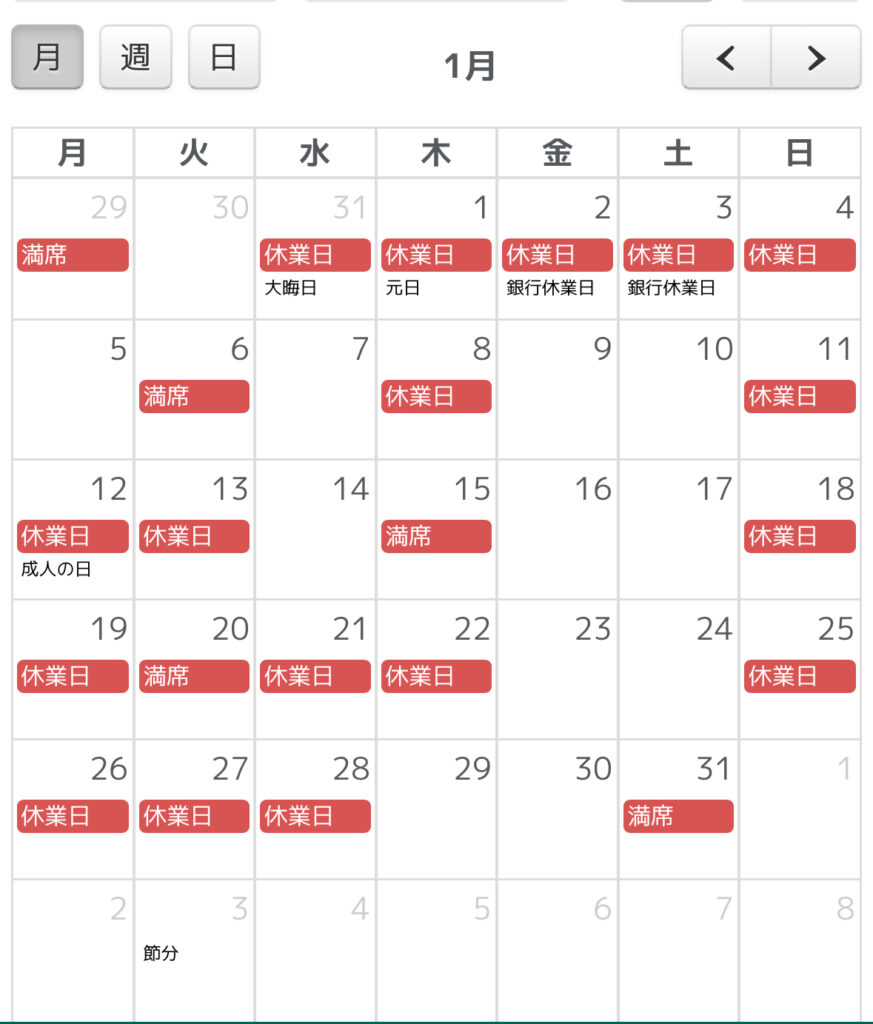This screenshot has height=1024, width=873.
Task: Go to the previous month
Action: [726, 58]
